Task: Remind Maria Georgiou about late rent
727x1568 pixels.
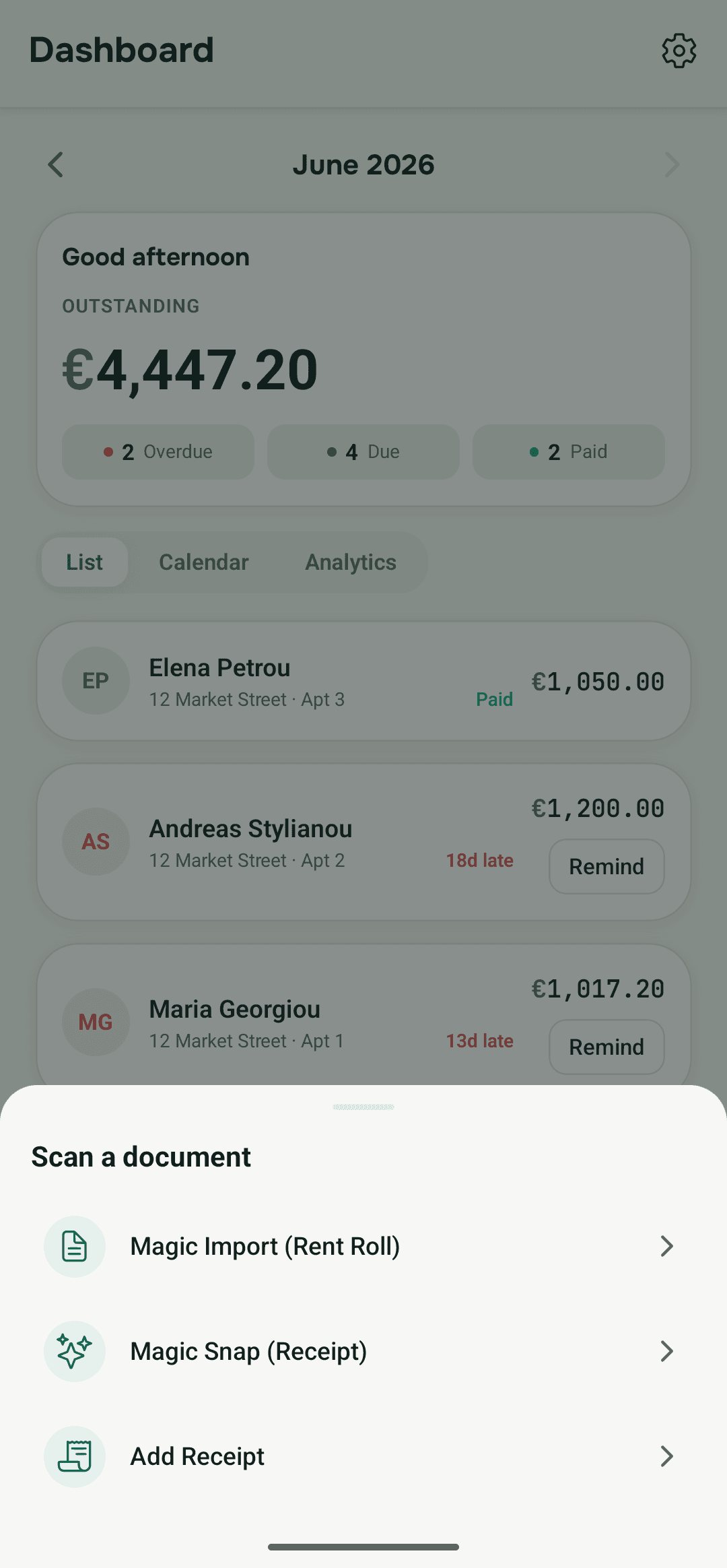Action: coord(607,1047)
